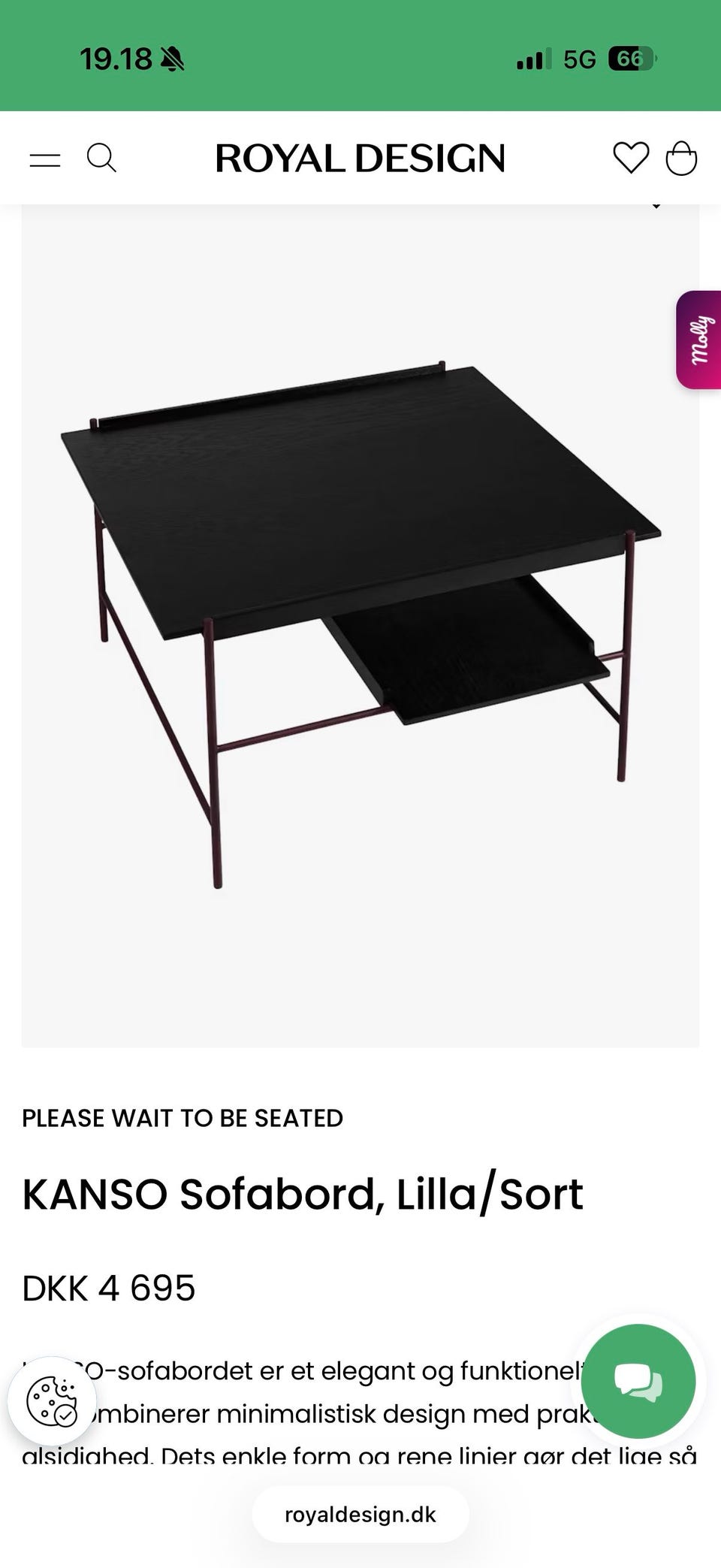Open the search magnifier icon
This screenshot has width=721, height=1568.
point(101,159)
